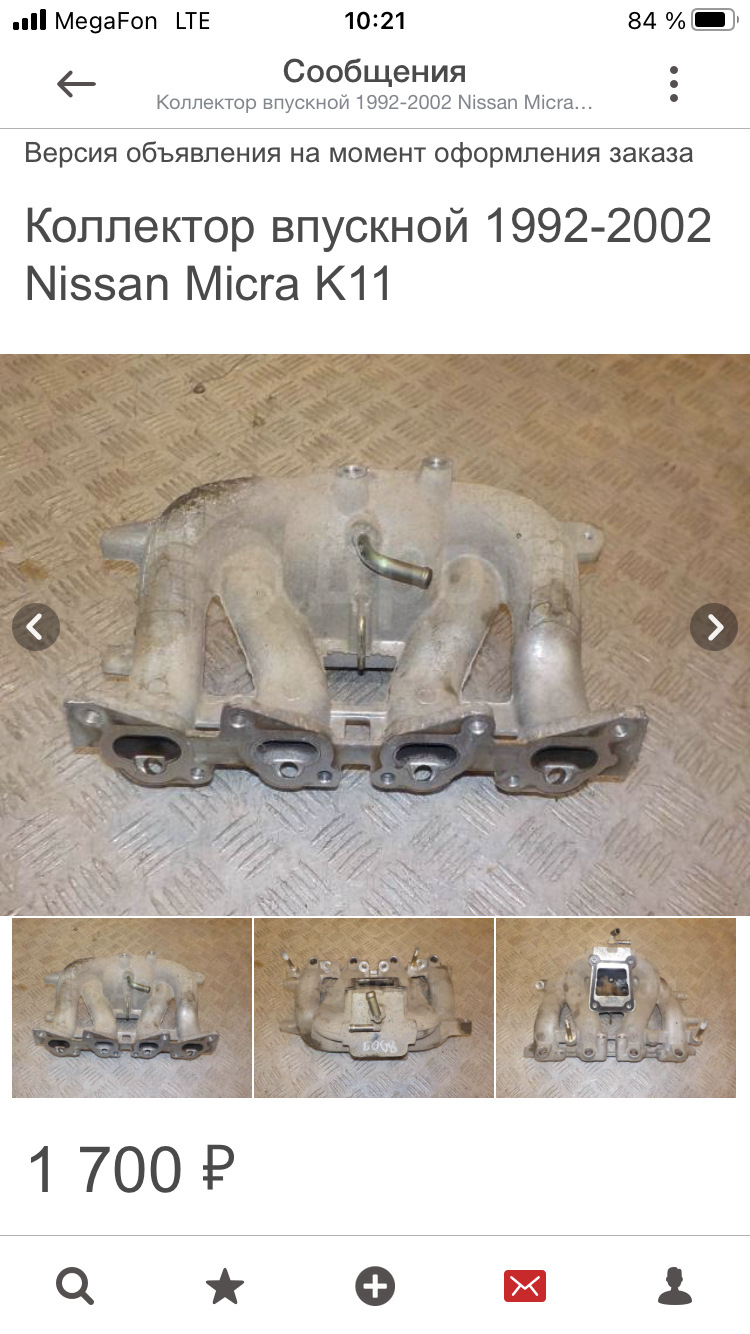Open the main intake manifold photo
The width and height of the screenshot is (750, 1334).
click(x=375, y=635)
